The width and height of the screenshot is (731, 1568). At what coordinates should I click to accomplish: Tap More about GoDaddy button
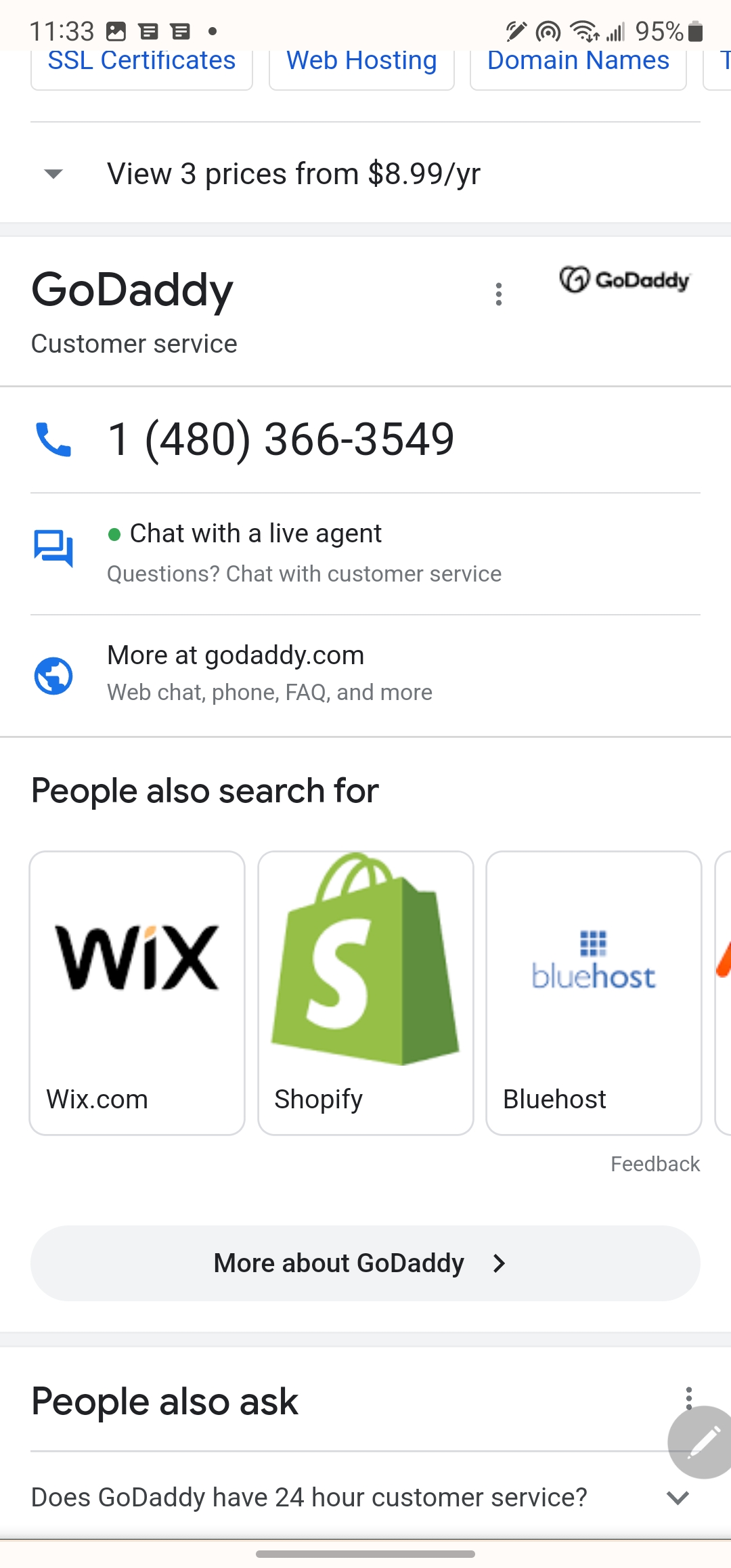(x=365, y=1263)
